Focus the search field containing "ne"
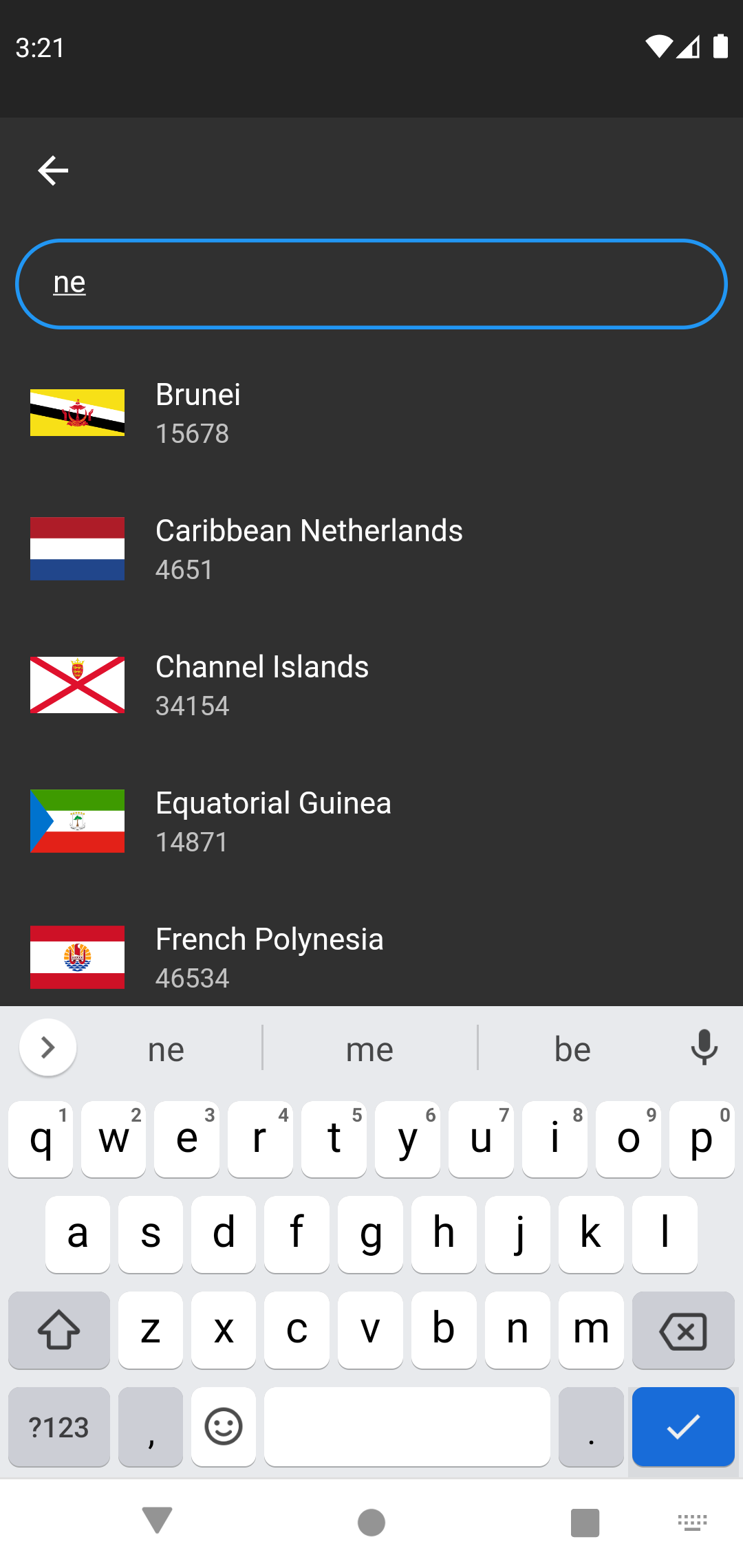The width and height of the screenshot is (743, 1568). (x=371, y=283)
